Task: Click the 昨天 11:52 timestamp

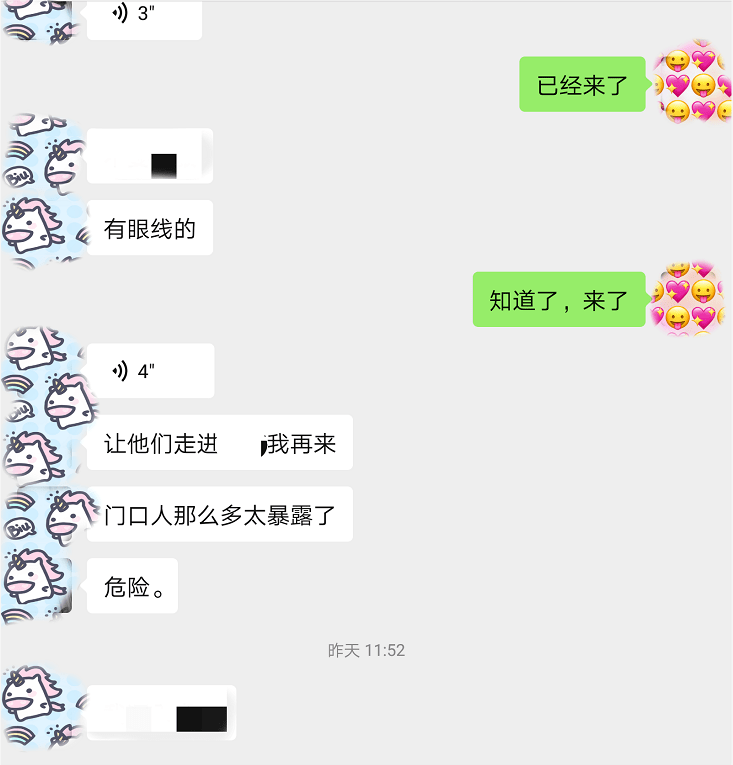Action: pos(367,650)
